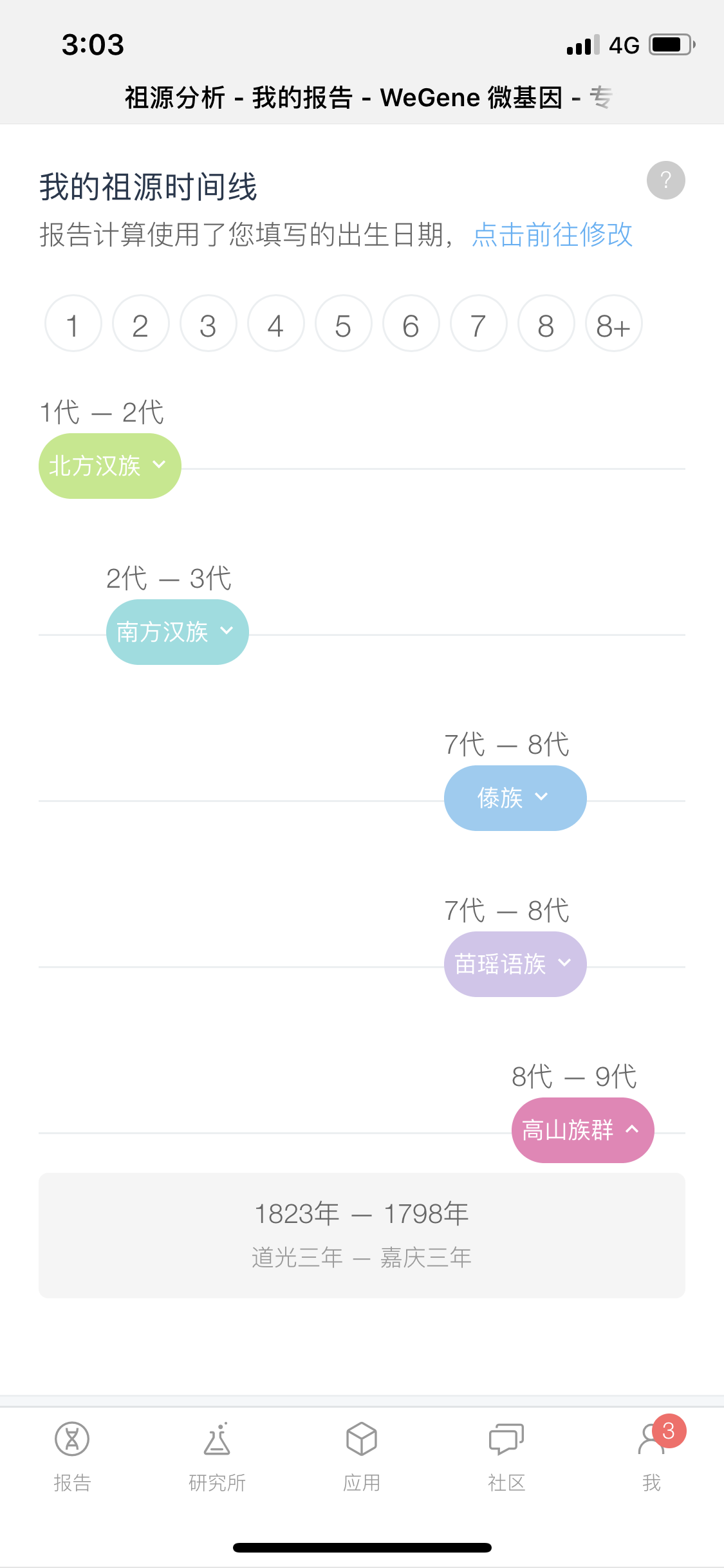Collapse the 高山族群 chip
This screenshot has height=1568, width=724.
pos(583,1130)
